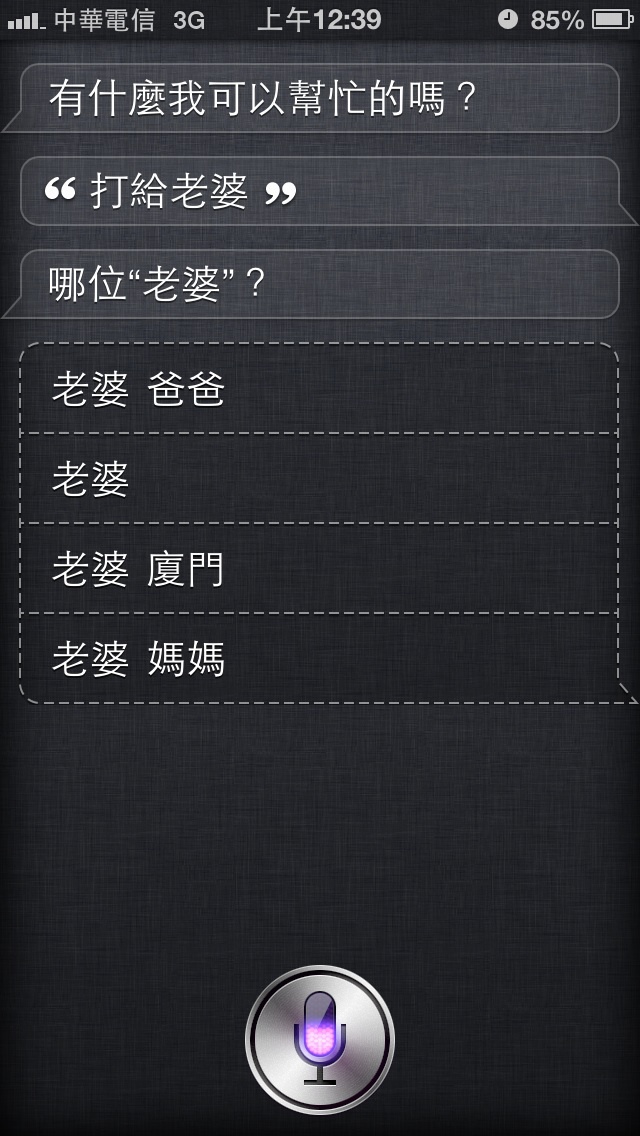Pick the 老婆 廈門 contact
Viewport: 640px width, 1136px height.
pyautogui.click(x=319, y=569)
